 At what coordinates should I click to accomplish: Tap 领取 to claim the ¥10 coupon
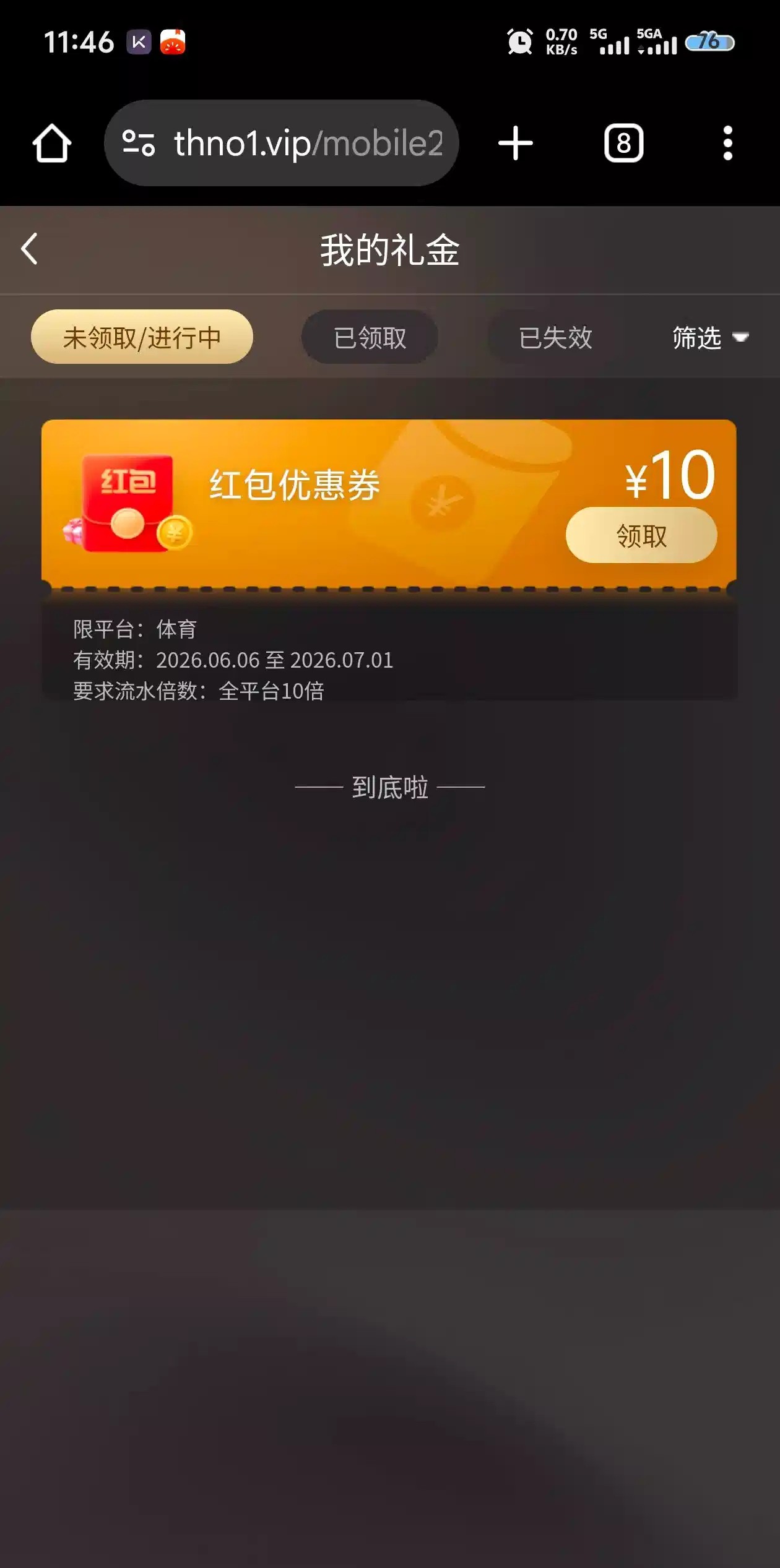pos(641,536)
